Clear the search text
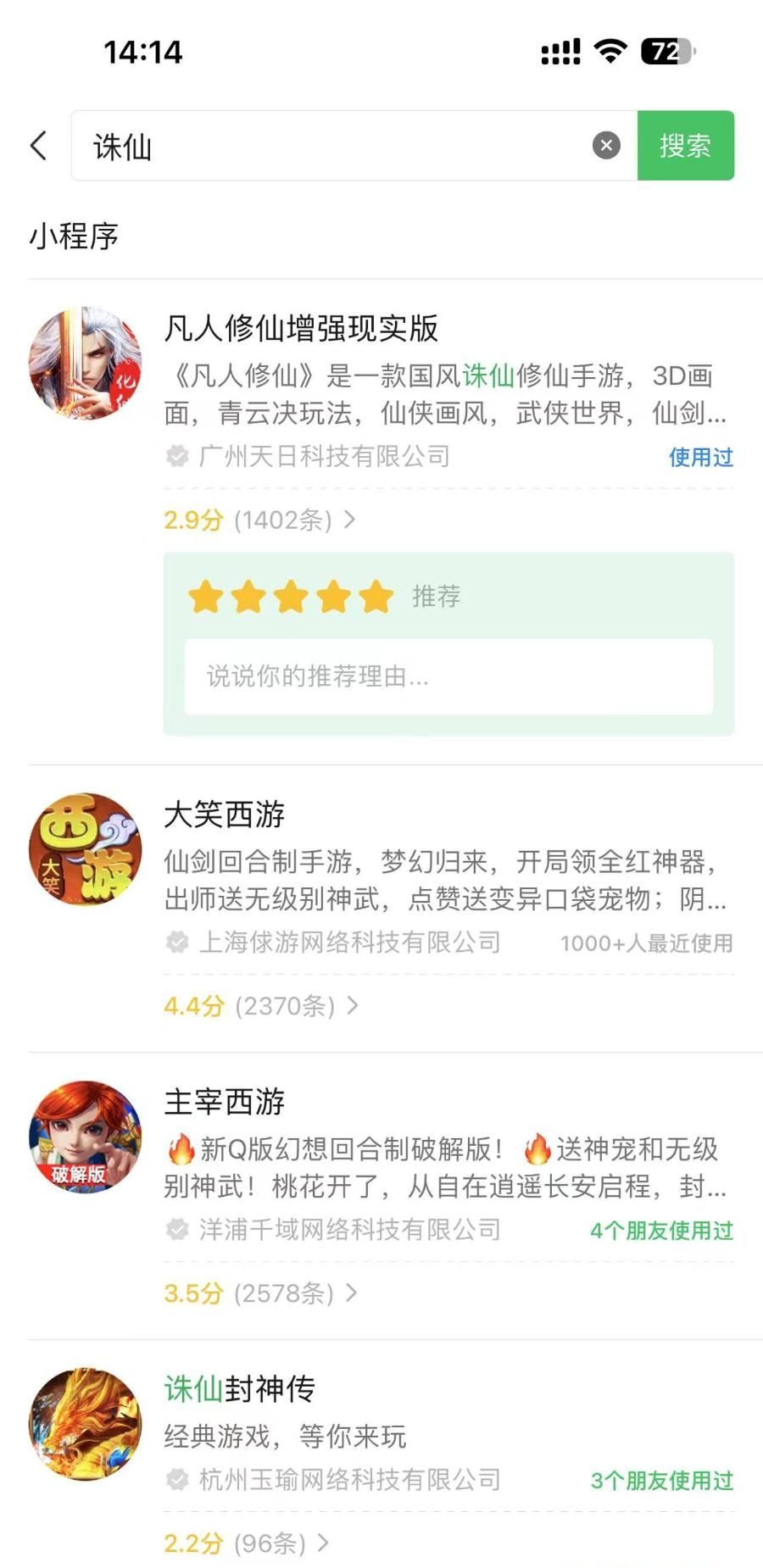763x1568 pixels. 605,146
